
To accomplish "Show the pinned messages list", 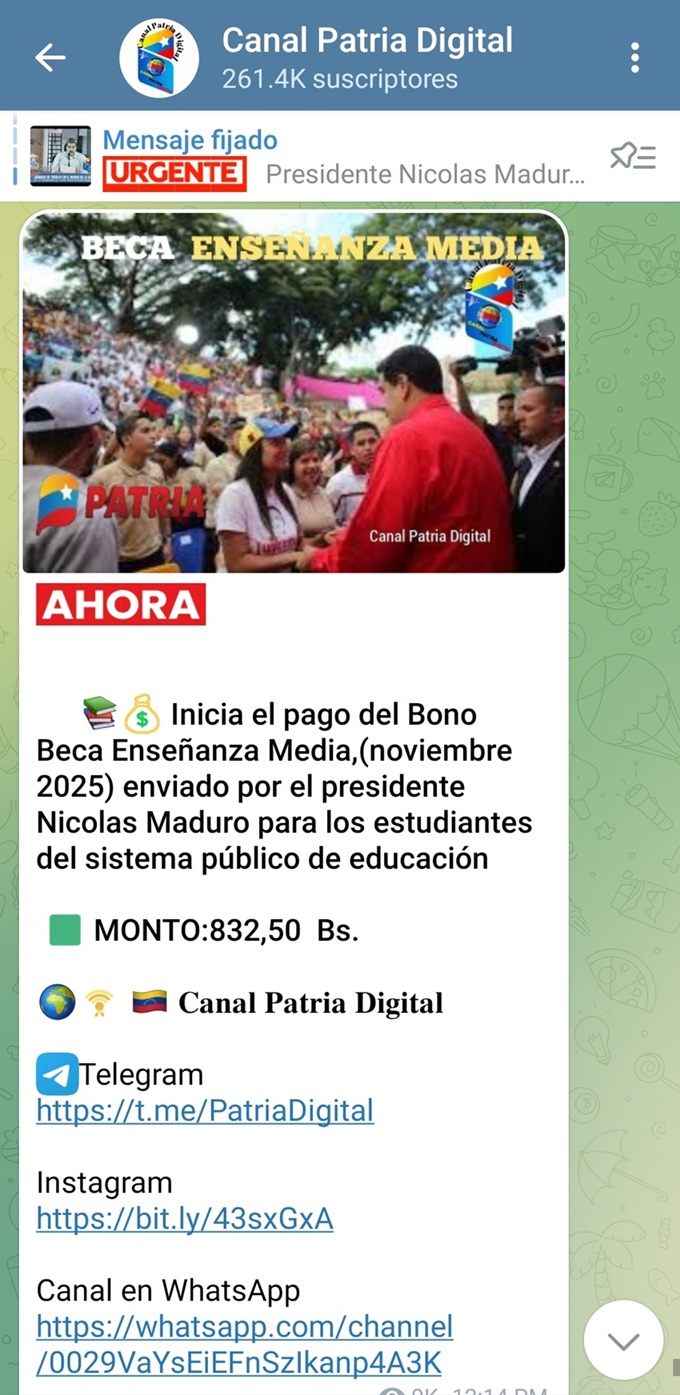I will (633, 157).
